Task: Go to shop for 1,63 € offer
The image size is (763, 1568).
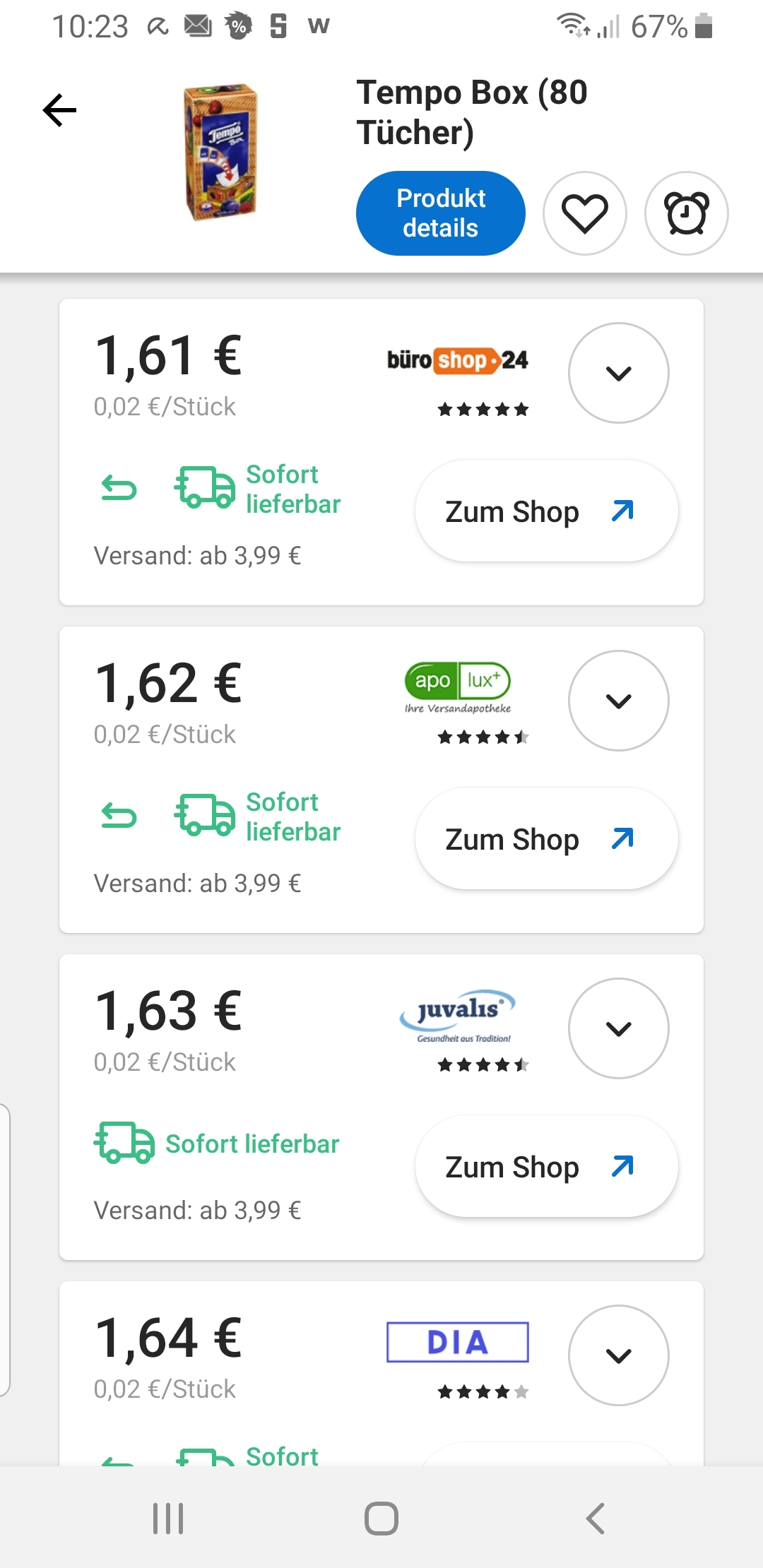Action: pyautogui.click(x=547, y=1166)
